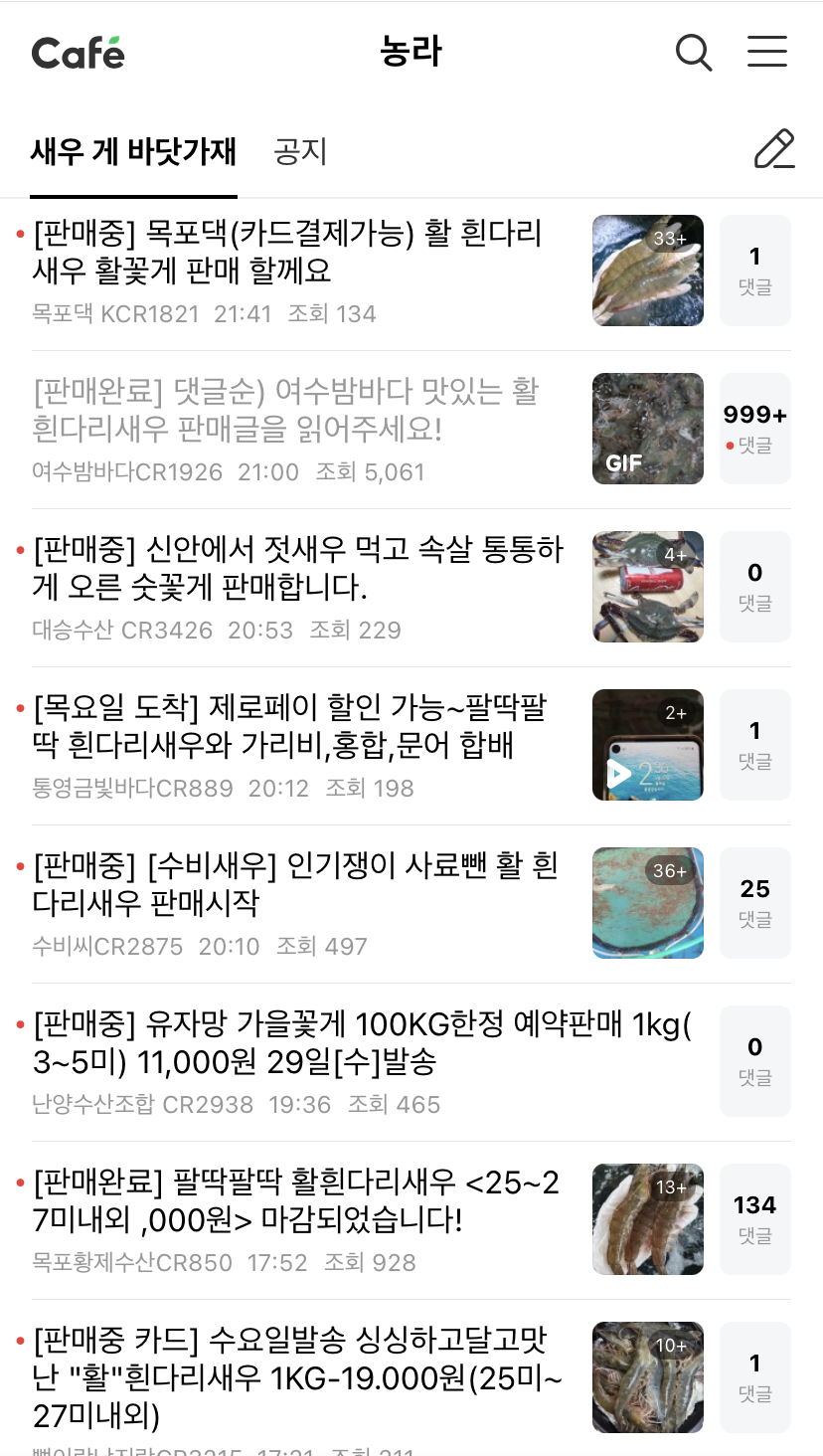View 999+ comments on 여수밤바다 post
823x1456 pixels.
(755, 429)
